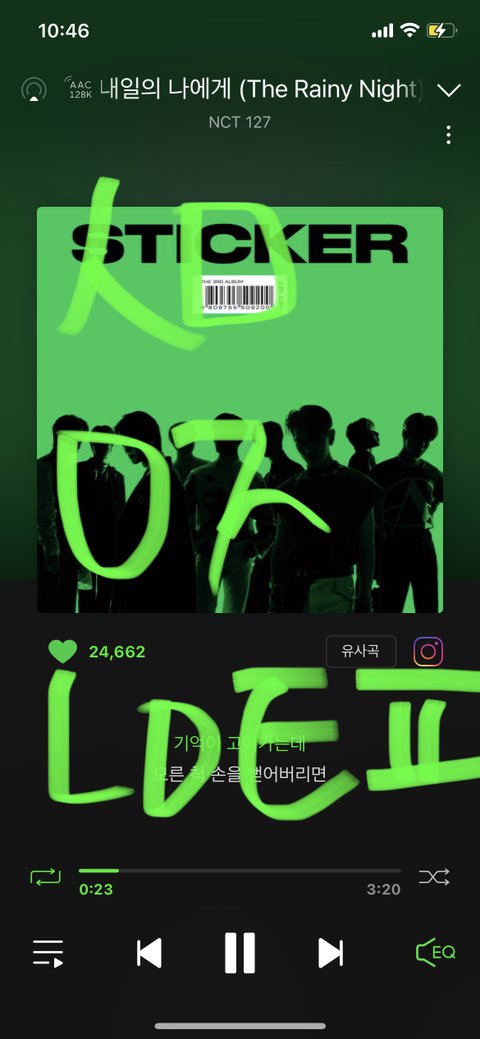Open the playlist queue

pos(48,954)
